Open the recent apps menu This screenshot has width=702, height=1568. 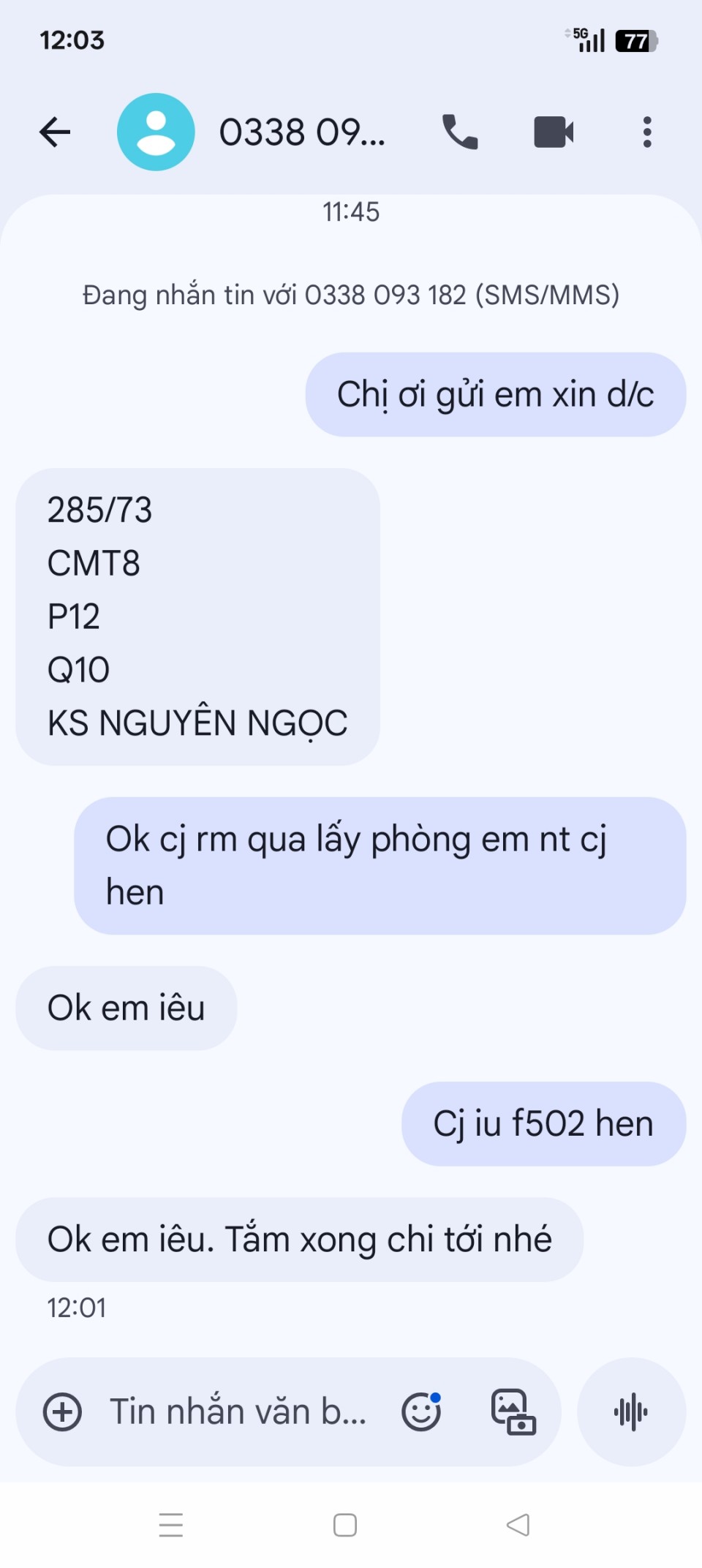(x=171, y=1525)
